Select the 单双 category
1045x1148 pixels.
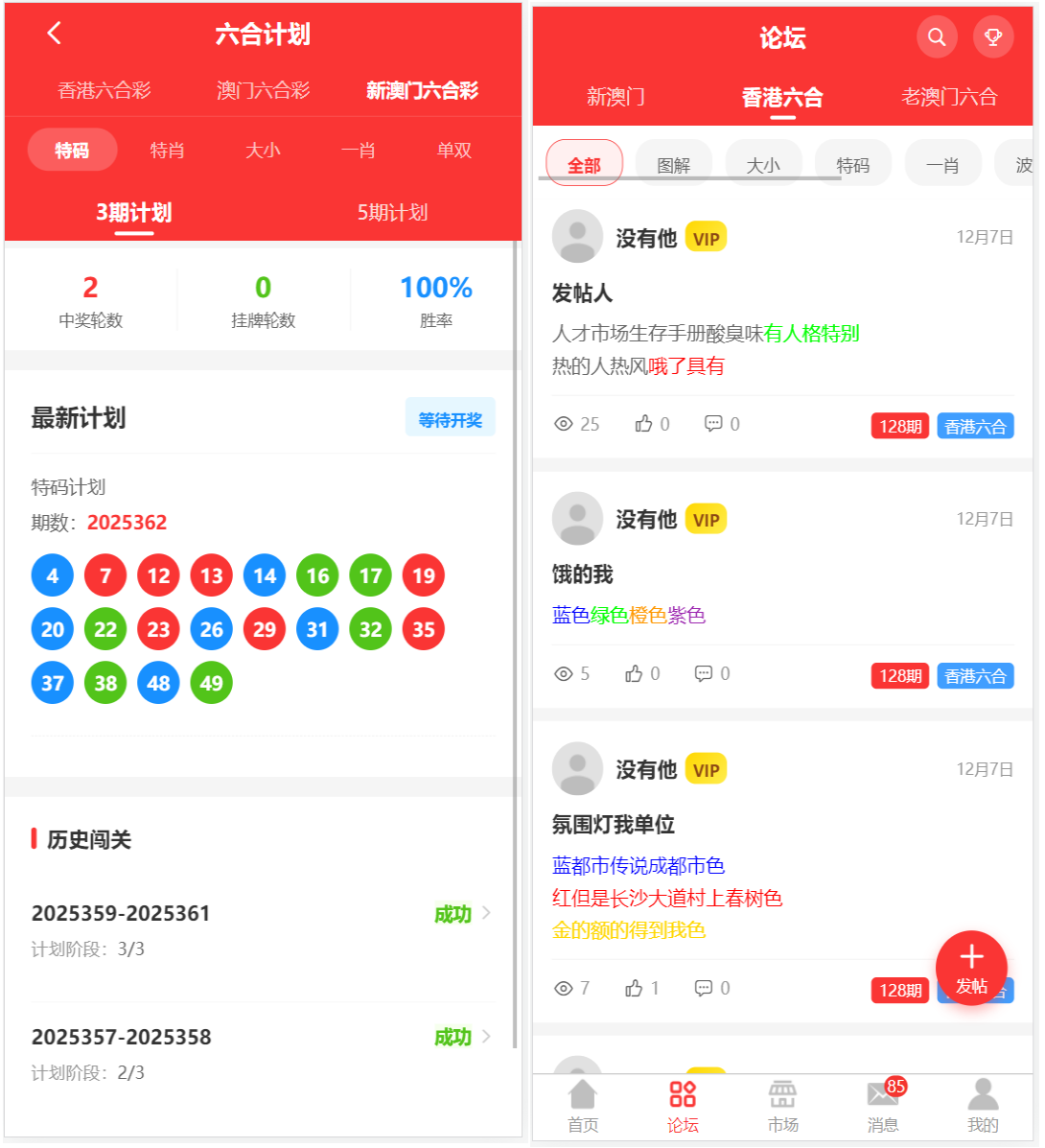[x=453, y=151]
